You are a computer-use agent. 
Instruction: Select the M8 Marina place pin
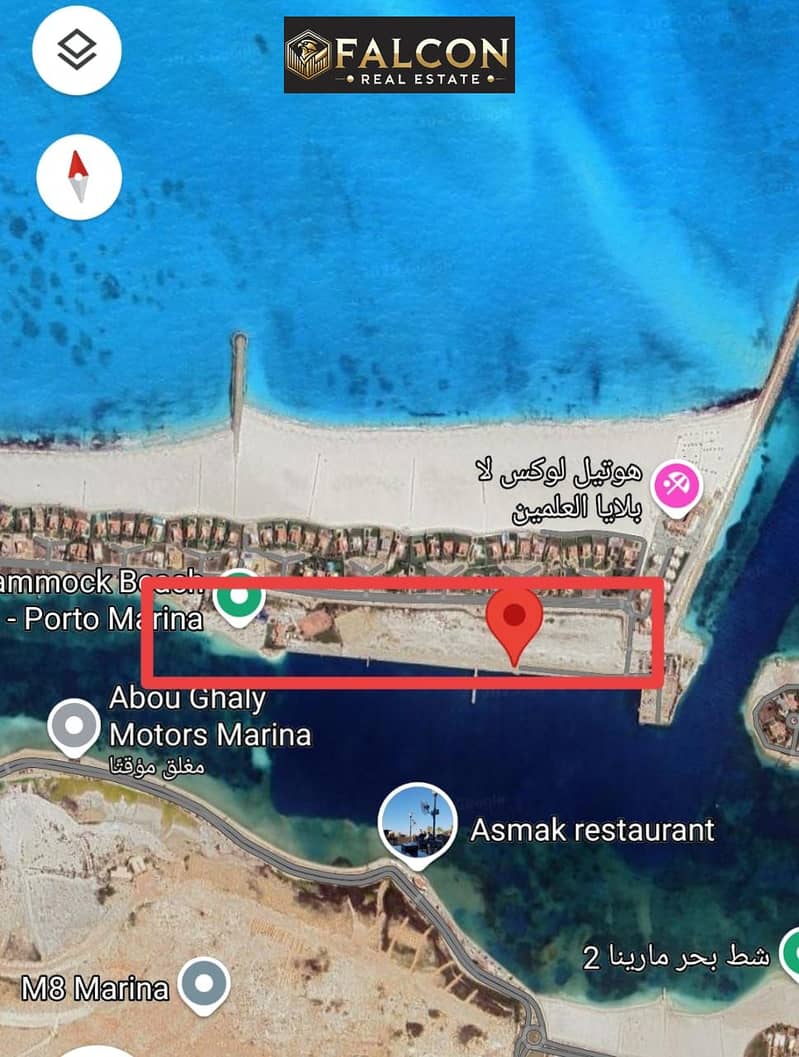click(204, 984)
